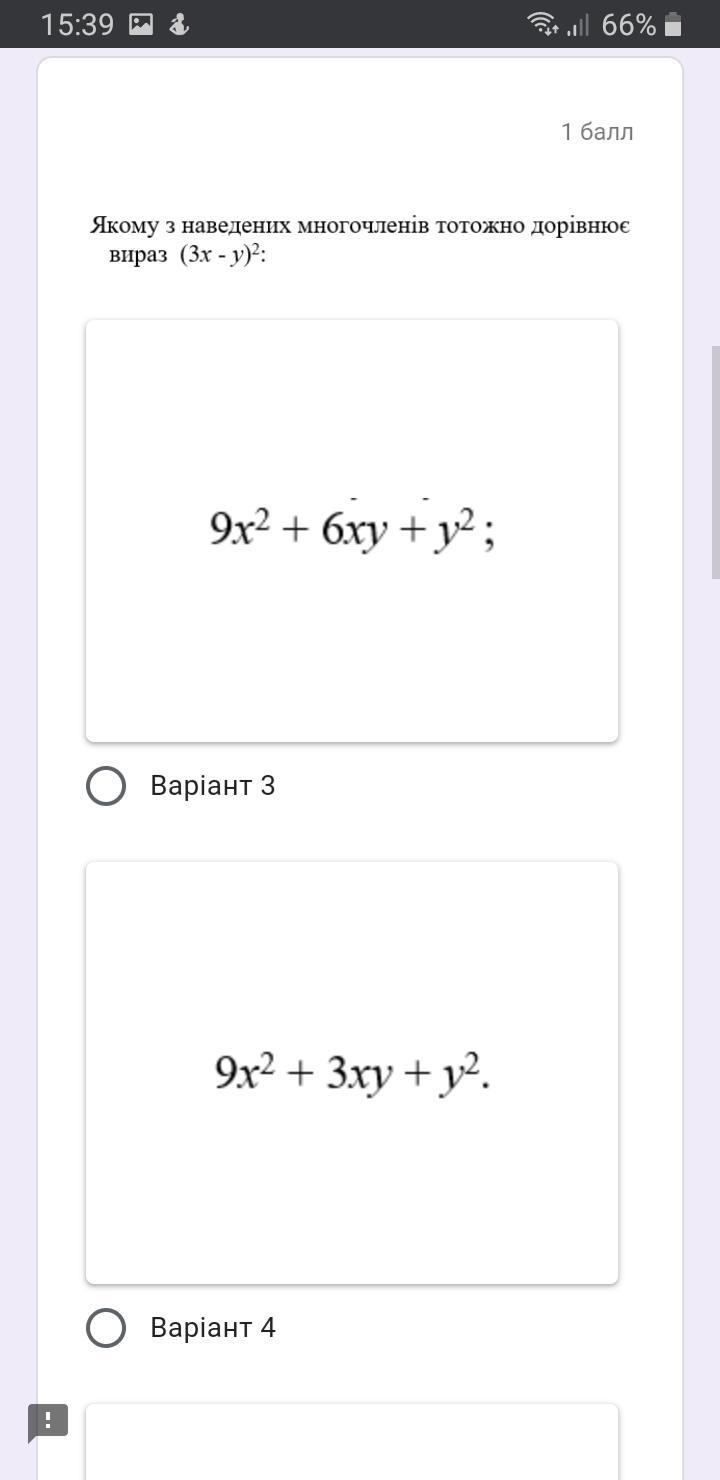Image resolution: width=720 pixels, height=1480 pixels.
Task: Open the 9x² + 6xy + y² answer image
Action: tap(352, 531)
